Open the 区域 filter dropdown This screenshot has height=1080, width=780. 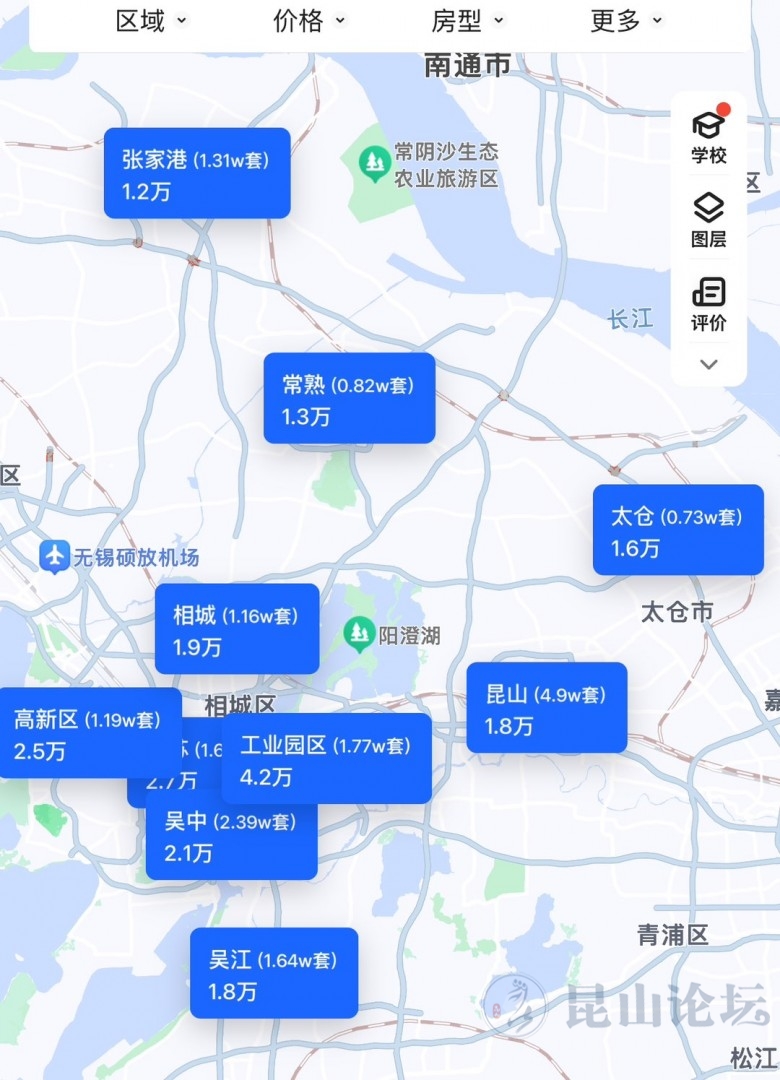coord(151,21)
